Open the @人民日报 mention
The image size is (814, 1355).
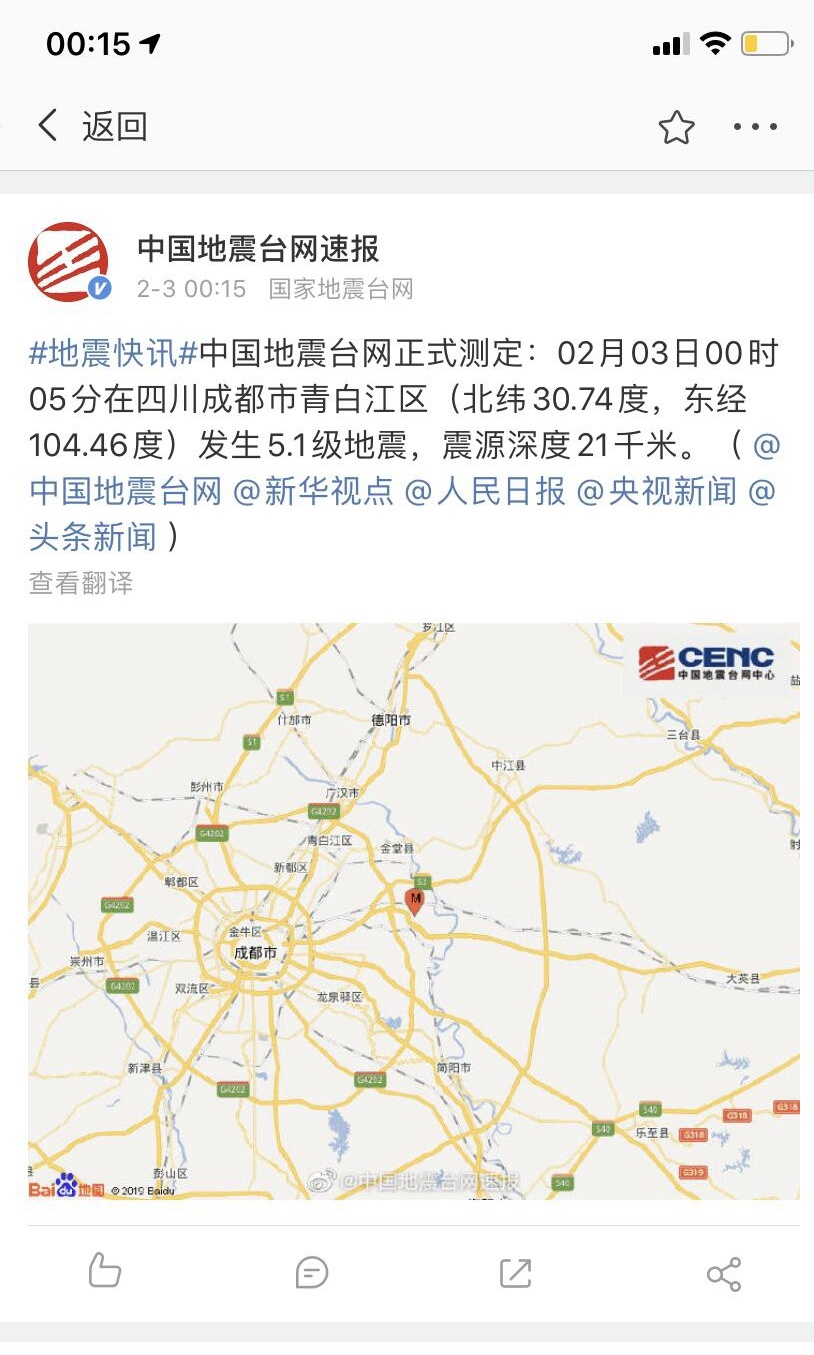coord(485,492)
